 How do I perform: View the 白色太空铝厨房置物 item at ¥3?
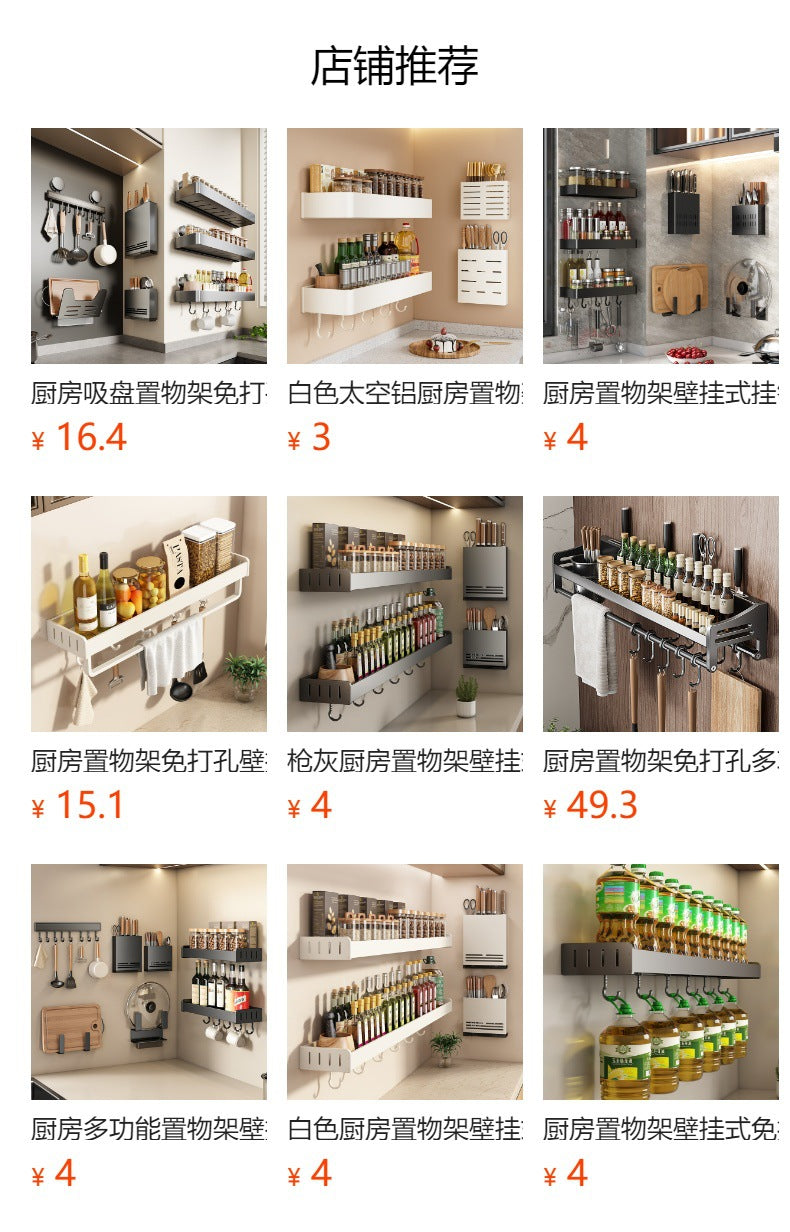point(405,246)
